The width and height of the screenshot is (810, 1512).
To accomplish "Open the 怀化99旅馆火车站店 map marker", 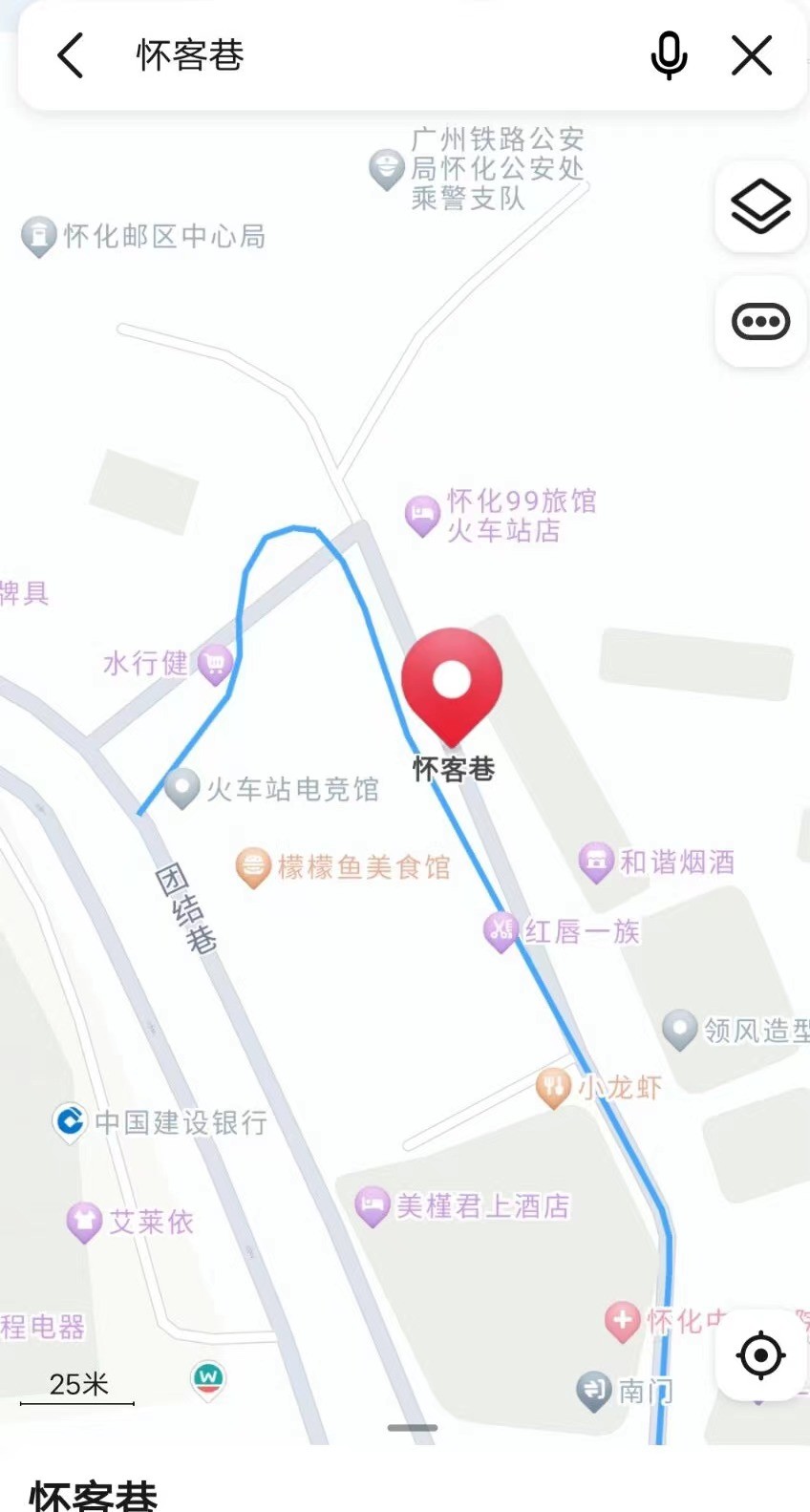I will coord(422,515).
